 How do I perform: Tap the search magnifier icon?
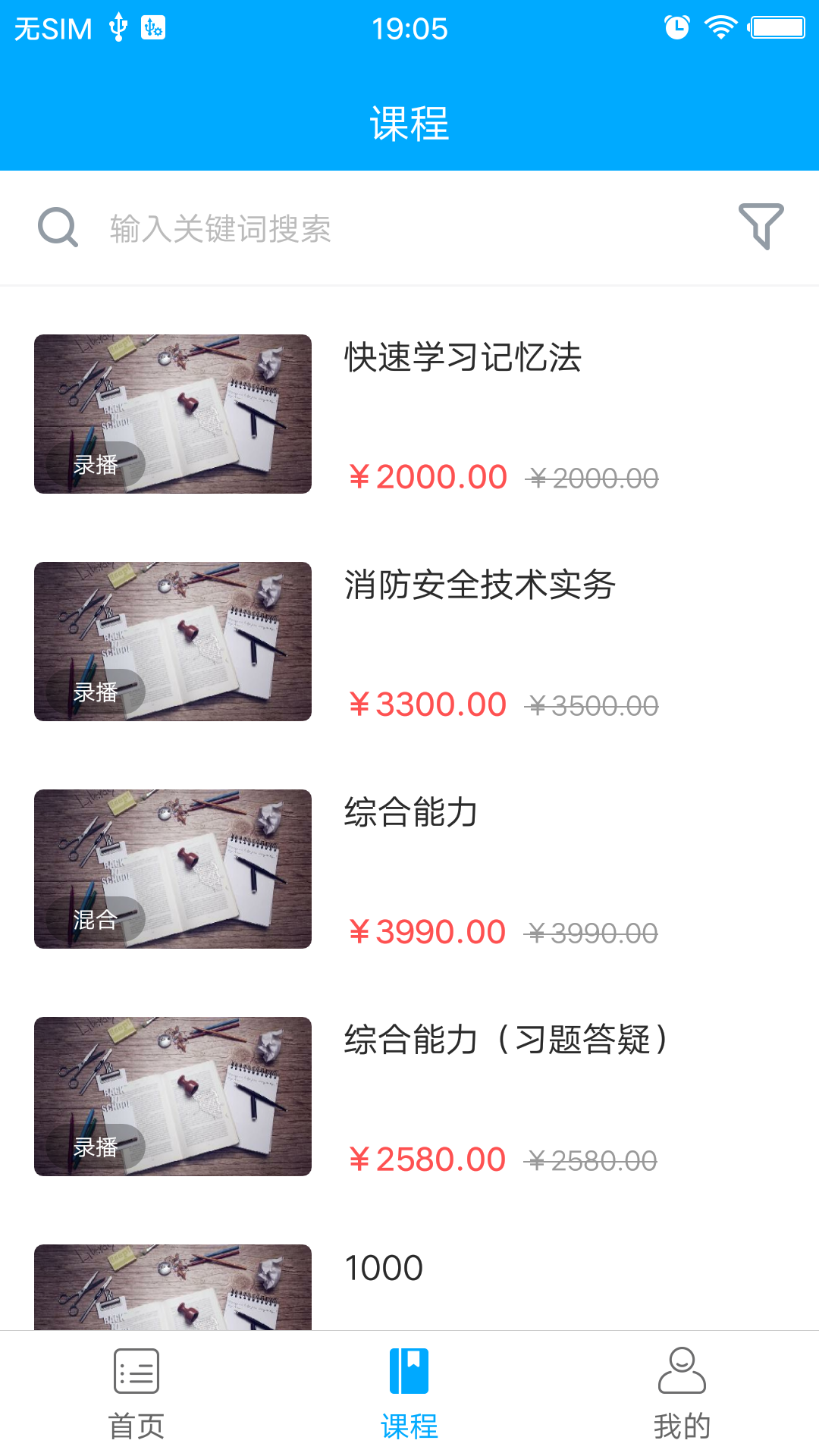tap(58, 227)
